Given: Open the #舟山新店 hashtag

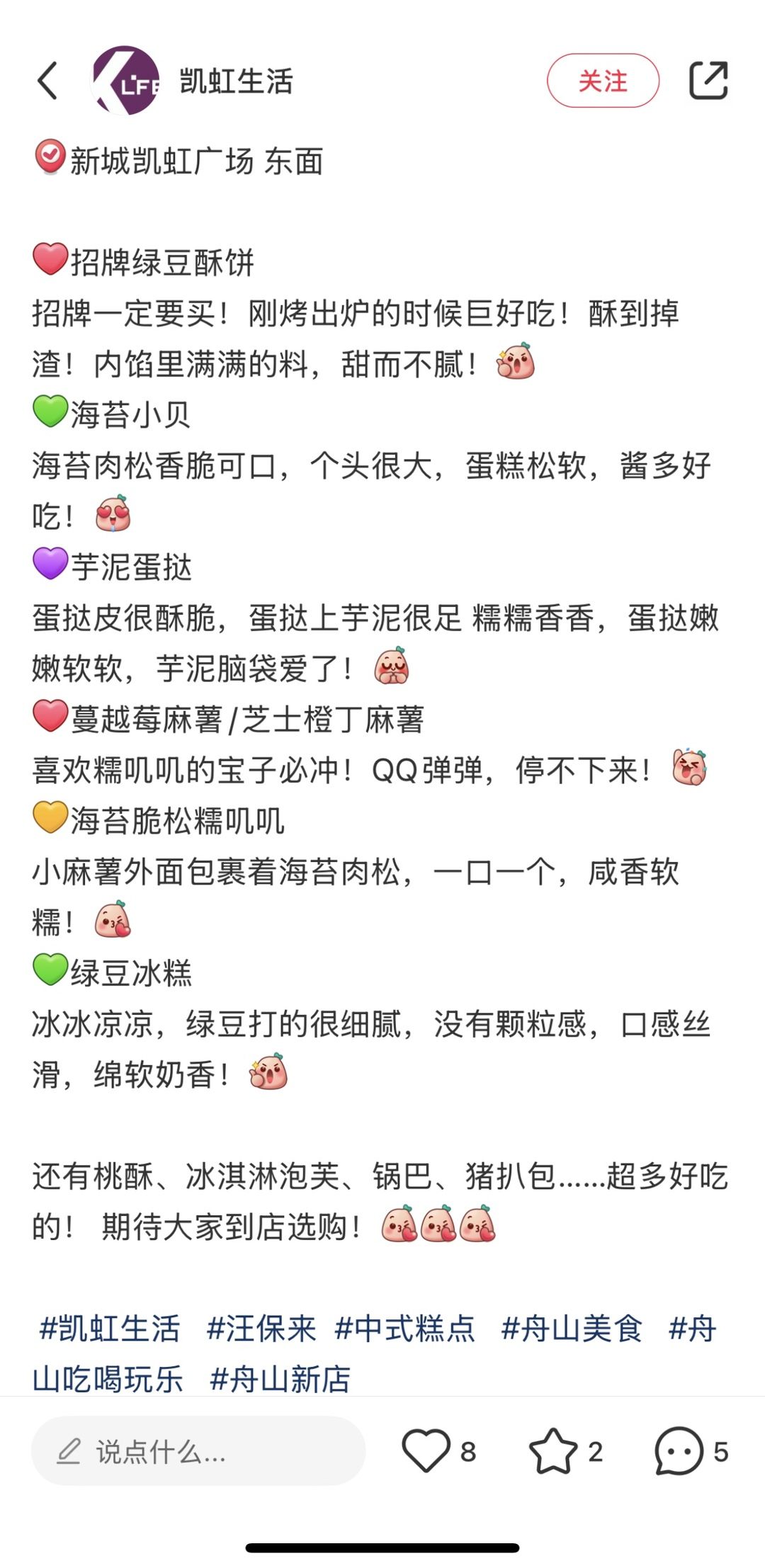Looking at the screenshot, I should (280, 1380).
